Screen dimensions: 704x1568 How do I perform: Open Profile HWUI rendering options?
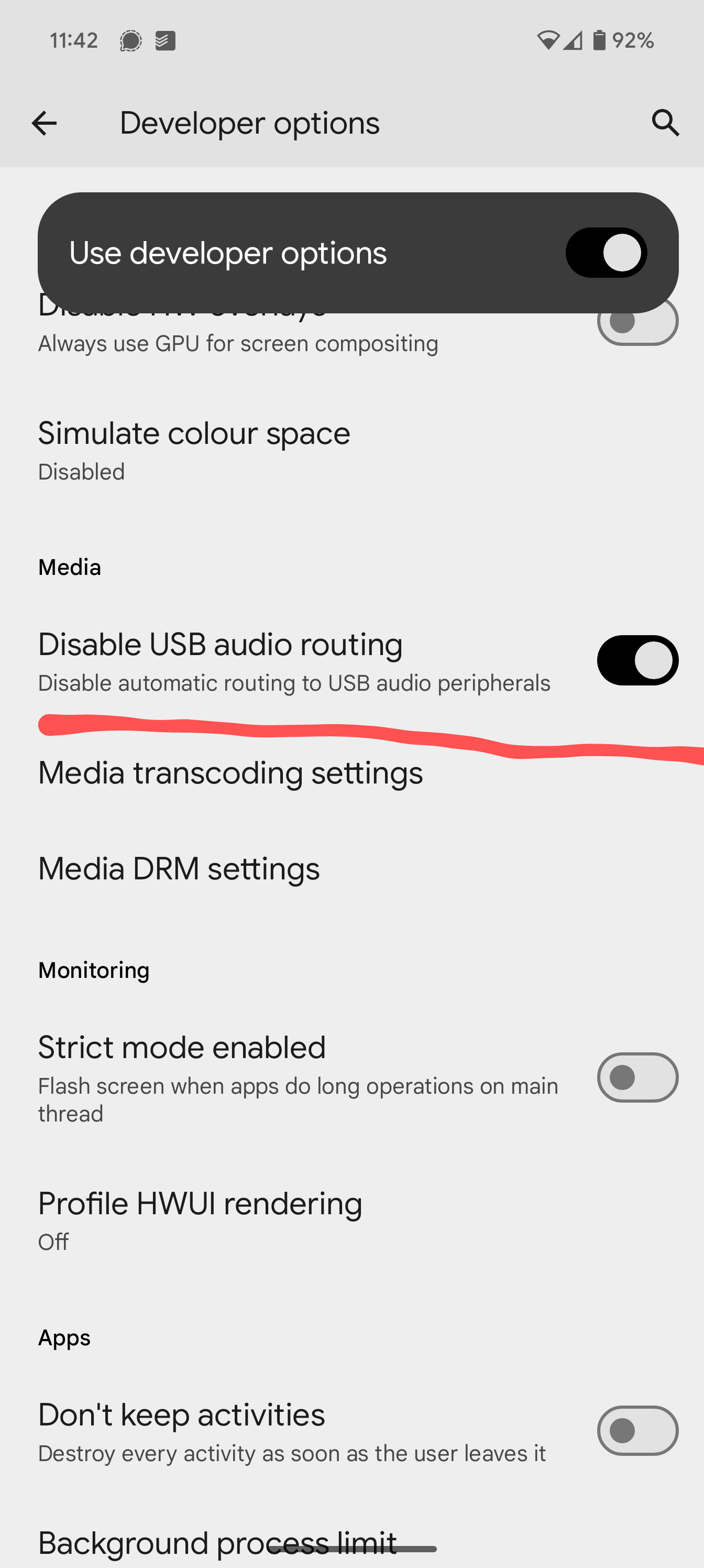(351, 1221)
